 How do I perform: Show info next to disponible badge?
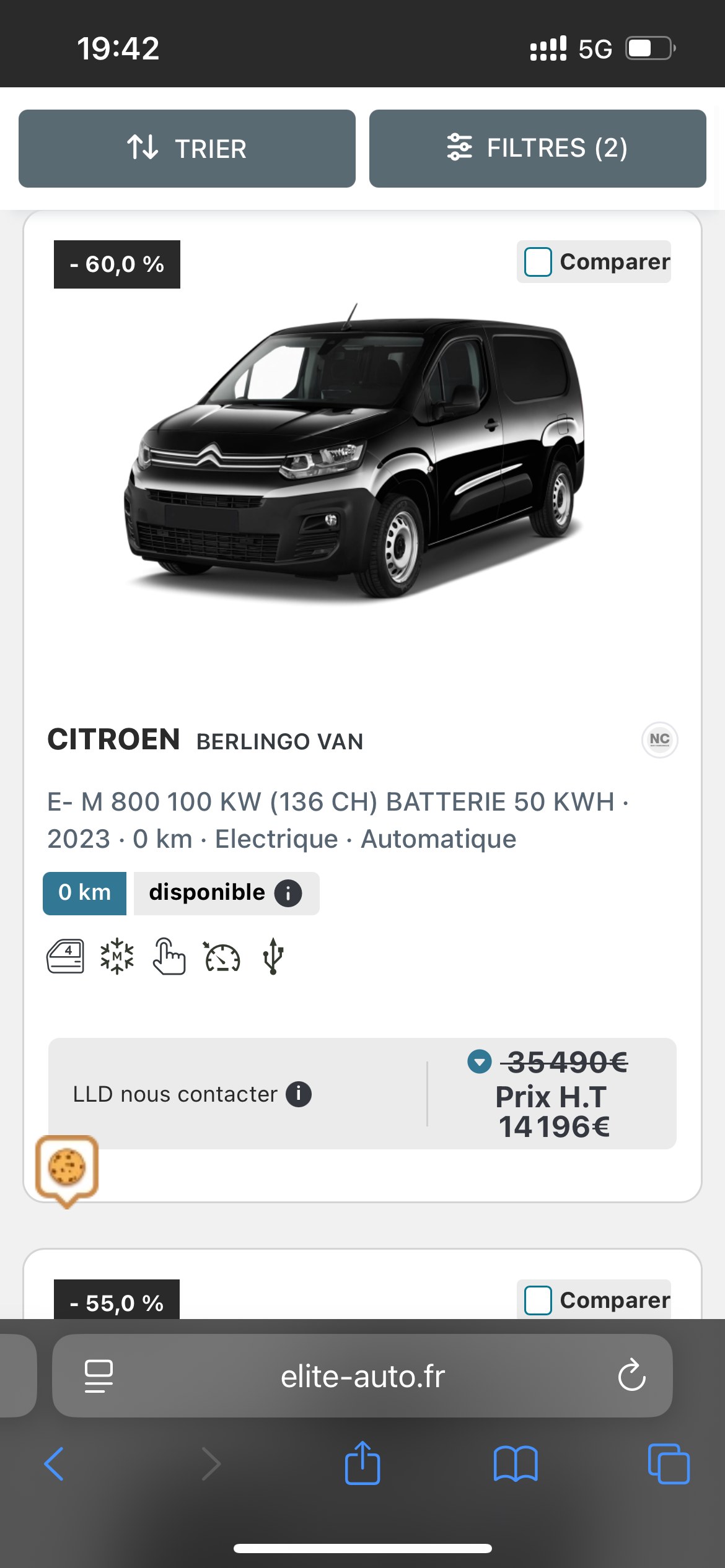click(288, 894)
